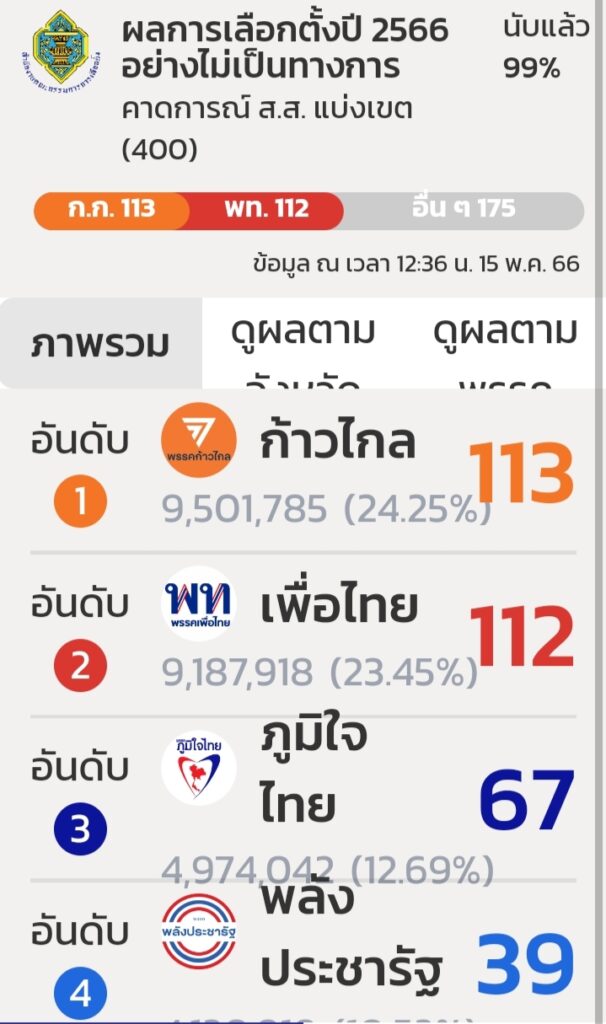The width and height of the screenshot is (606, 1024).
Task: Open the เพื่อไทย party result row
Action: coord(303,634)
